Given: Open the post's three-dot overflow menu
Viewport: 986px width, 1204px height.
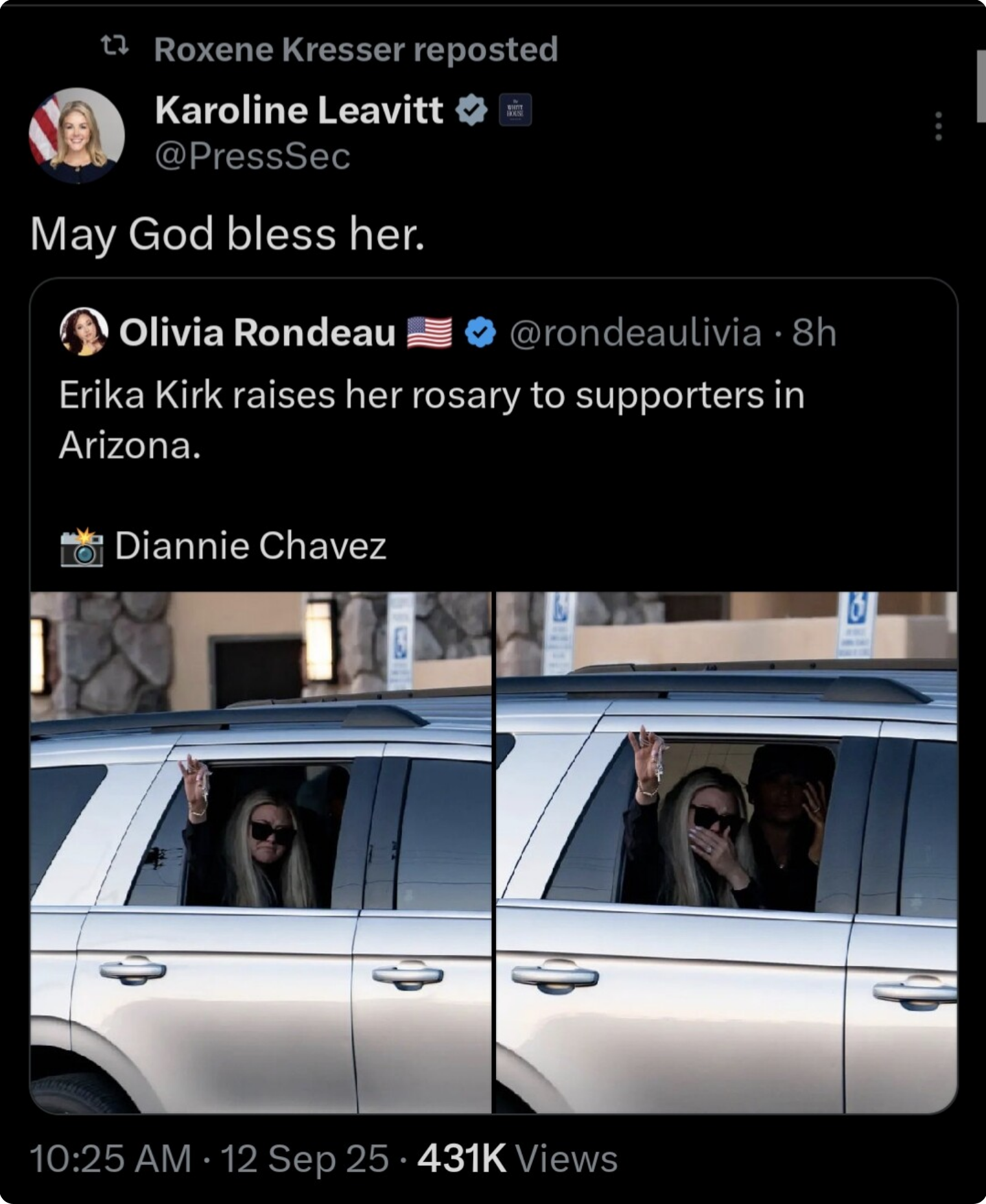Looking at the screenshot, I should [x=937, y=126].
